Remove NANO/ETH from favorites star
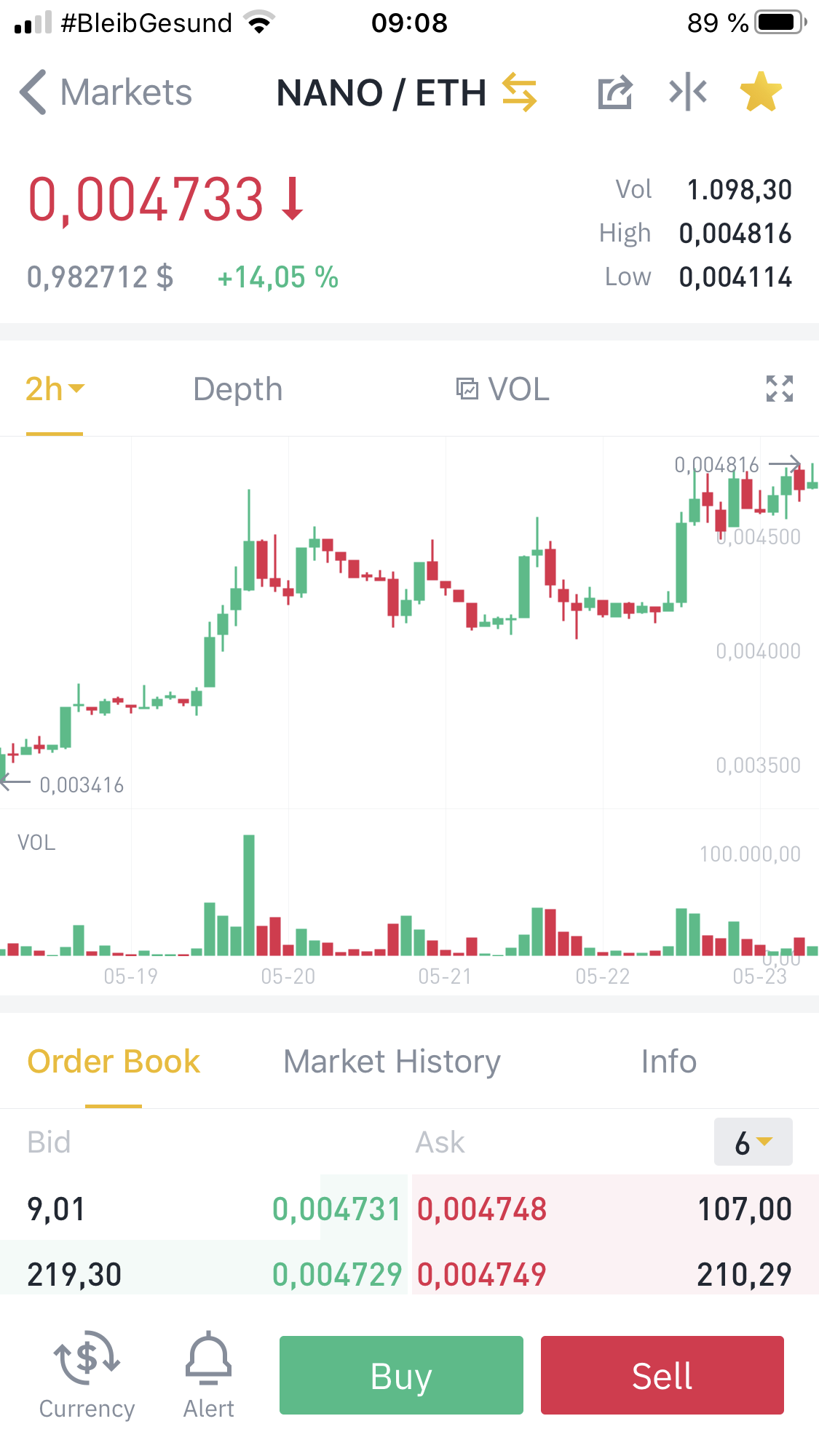 pos(760,92)
